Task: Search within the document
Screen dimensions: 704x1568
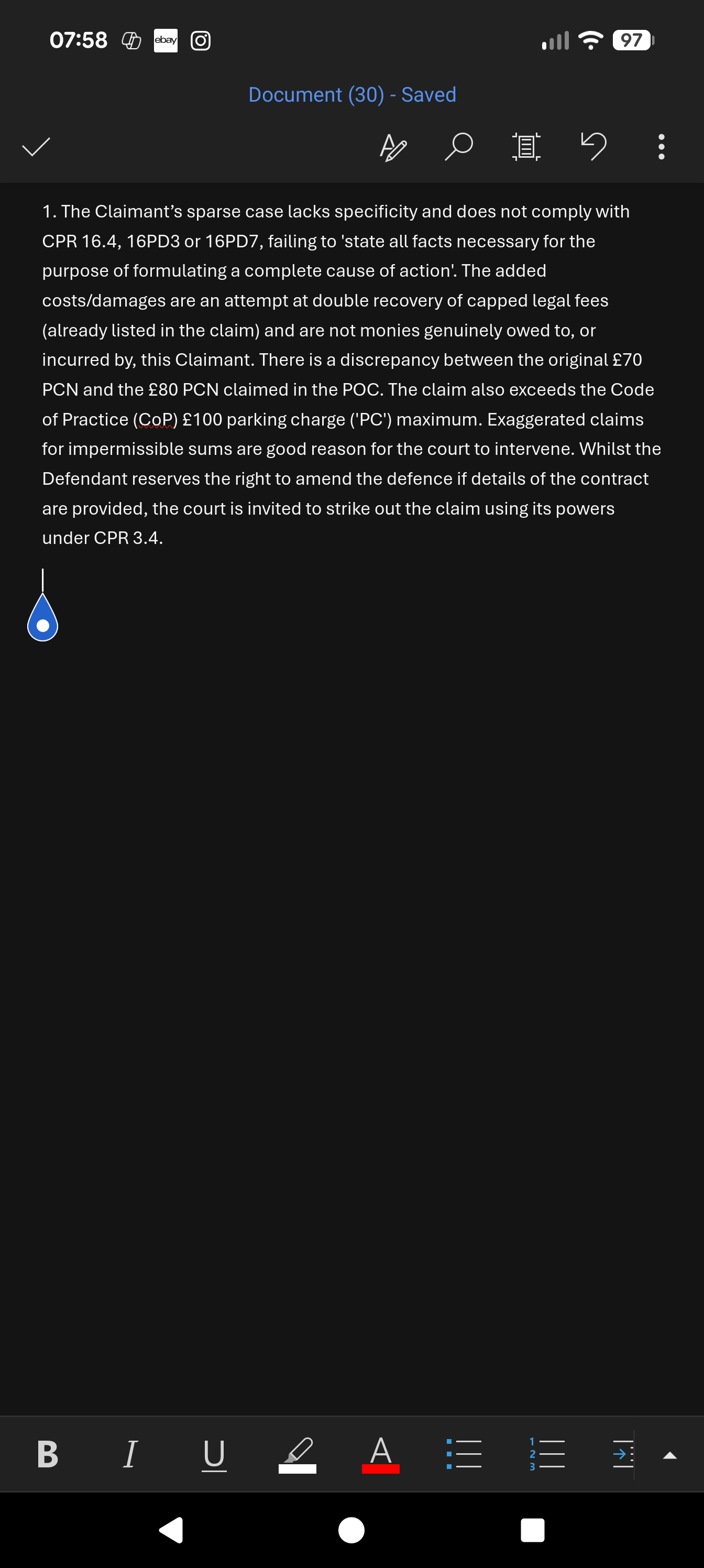Action: click(459, 147)
